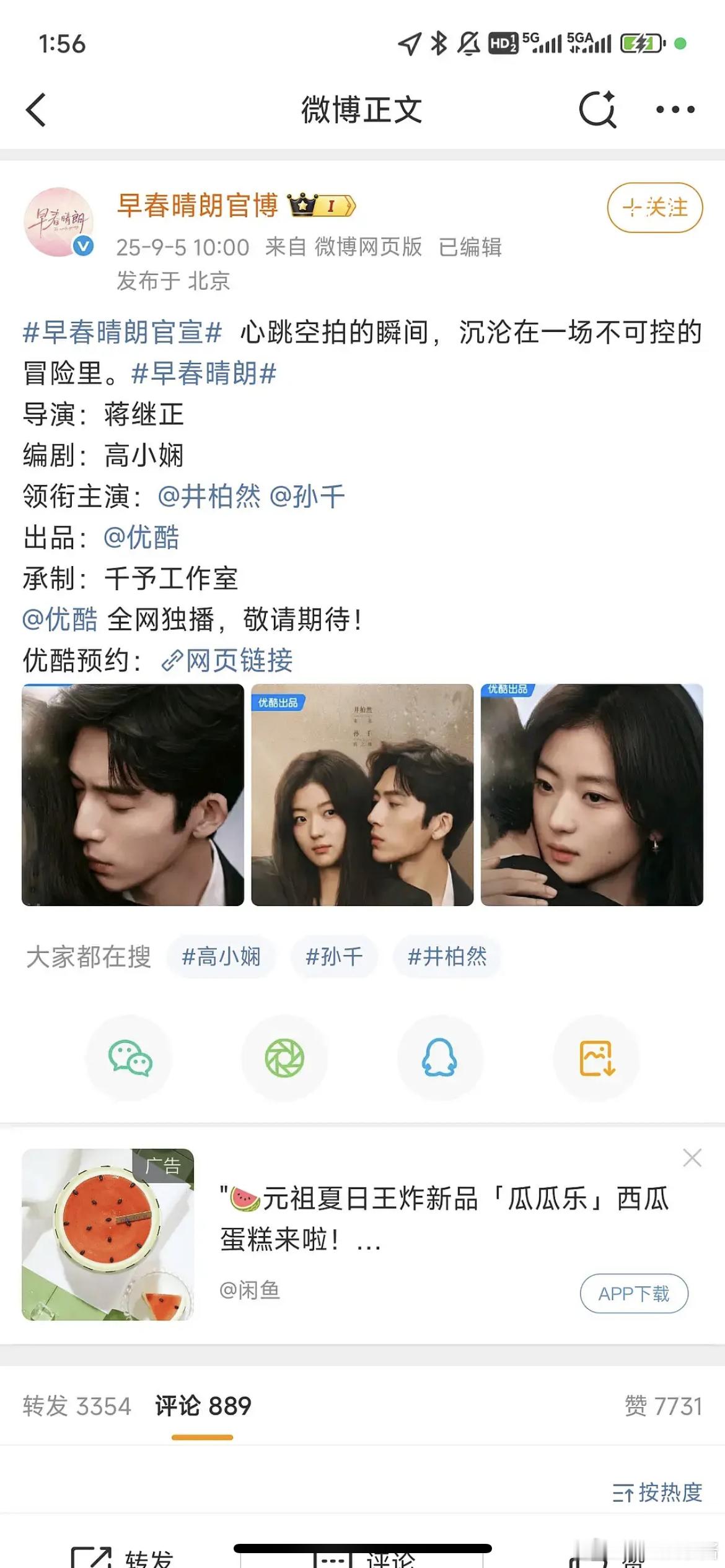725x1568 pixels.
Task: Open the three-dot overflow menu
Action: coord(675,110)
